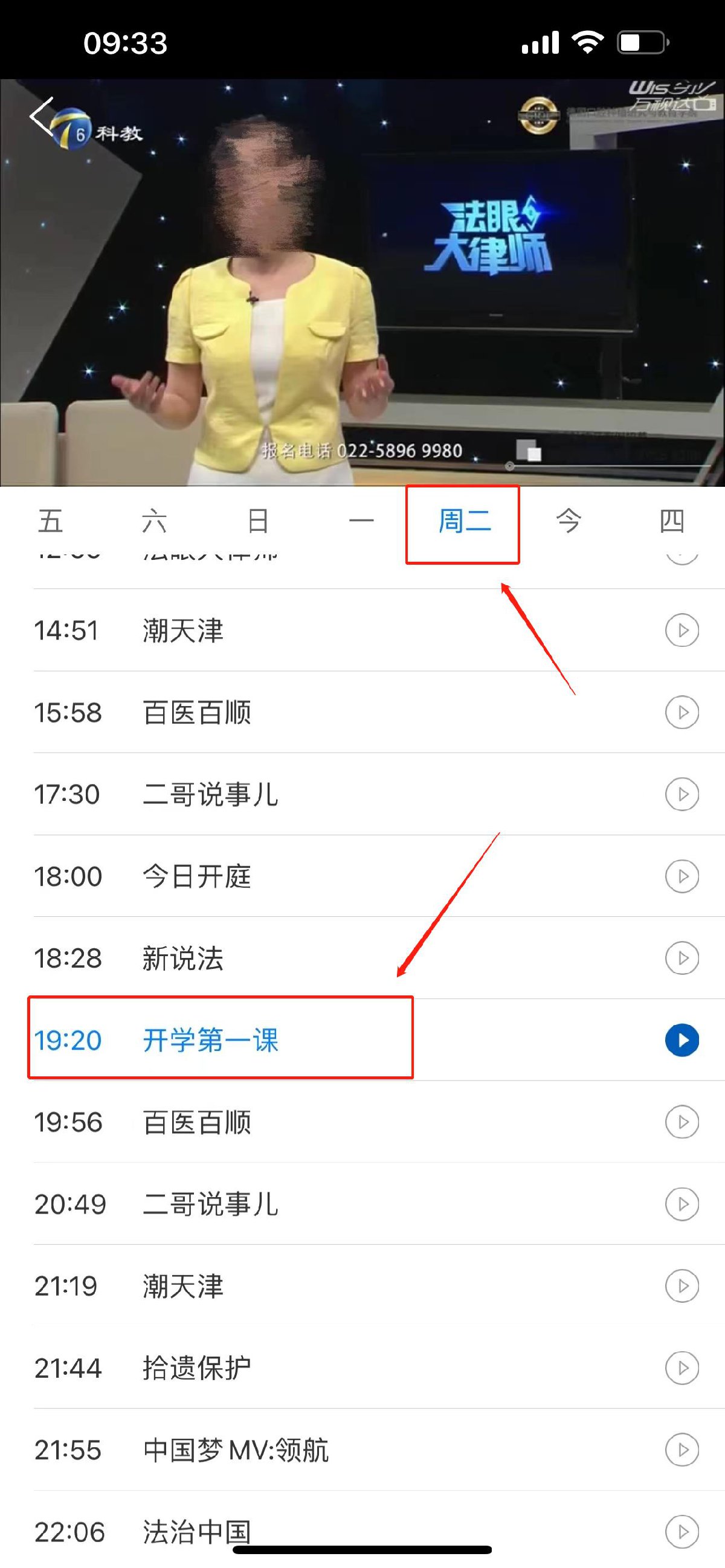Switch to the 日 day tab
725x1568 pixels.
click(258, 522)
